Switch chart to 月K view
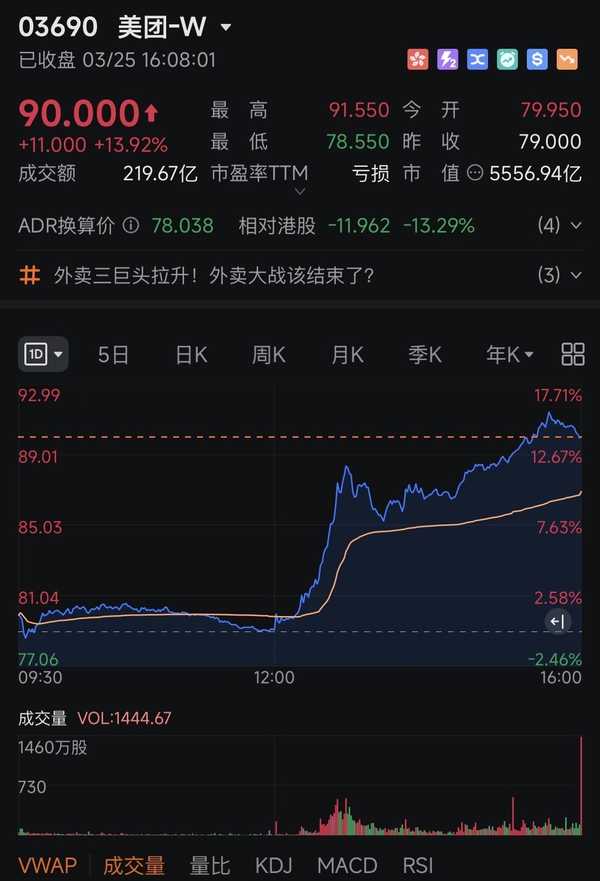600x881 pixels. point(347,354)
